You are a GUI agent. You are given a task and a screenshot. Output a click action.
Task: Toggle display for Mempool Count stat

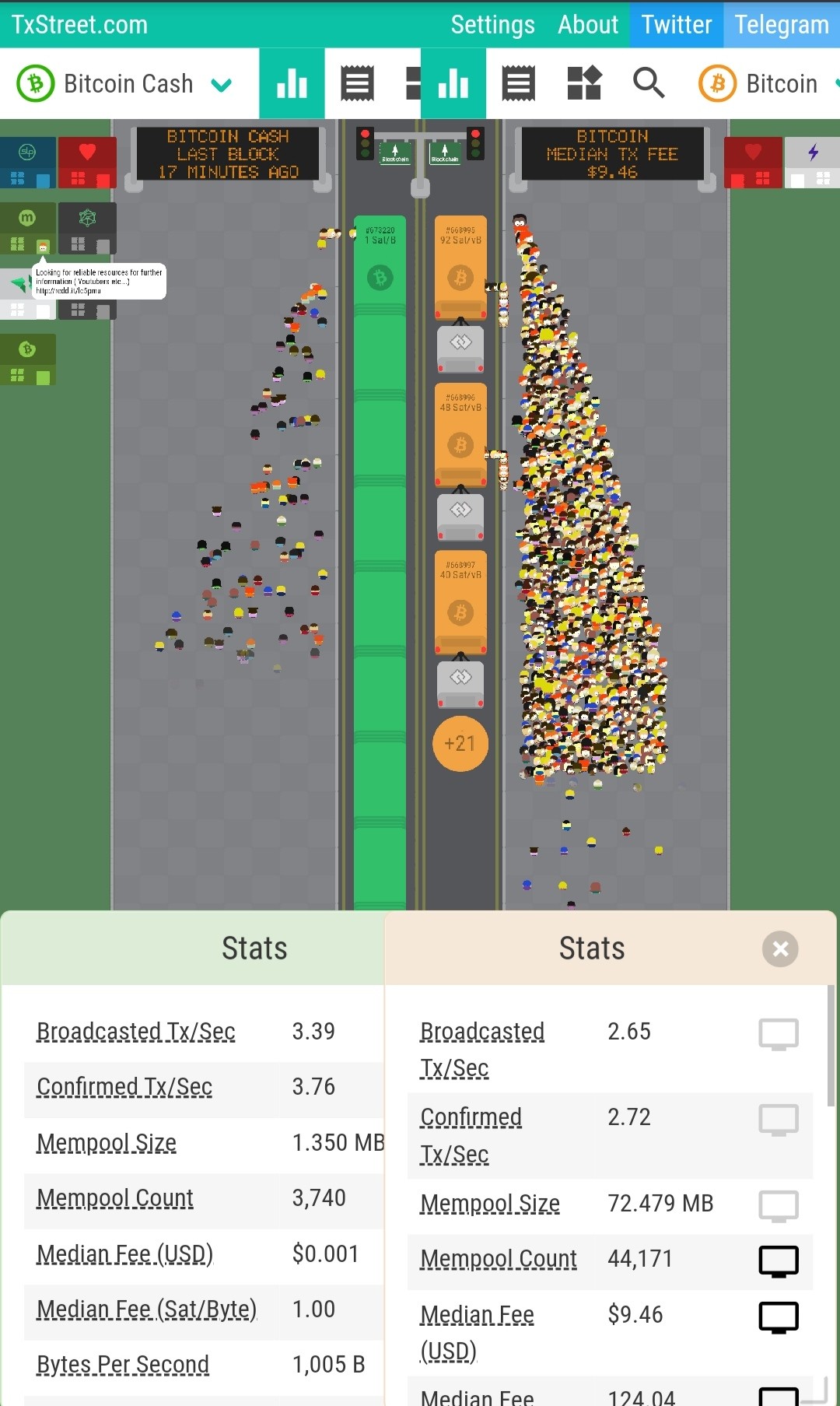779,1261
